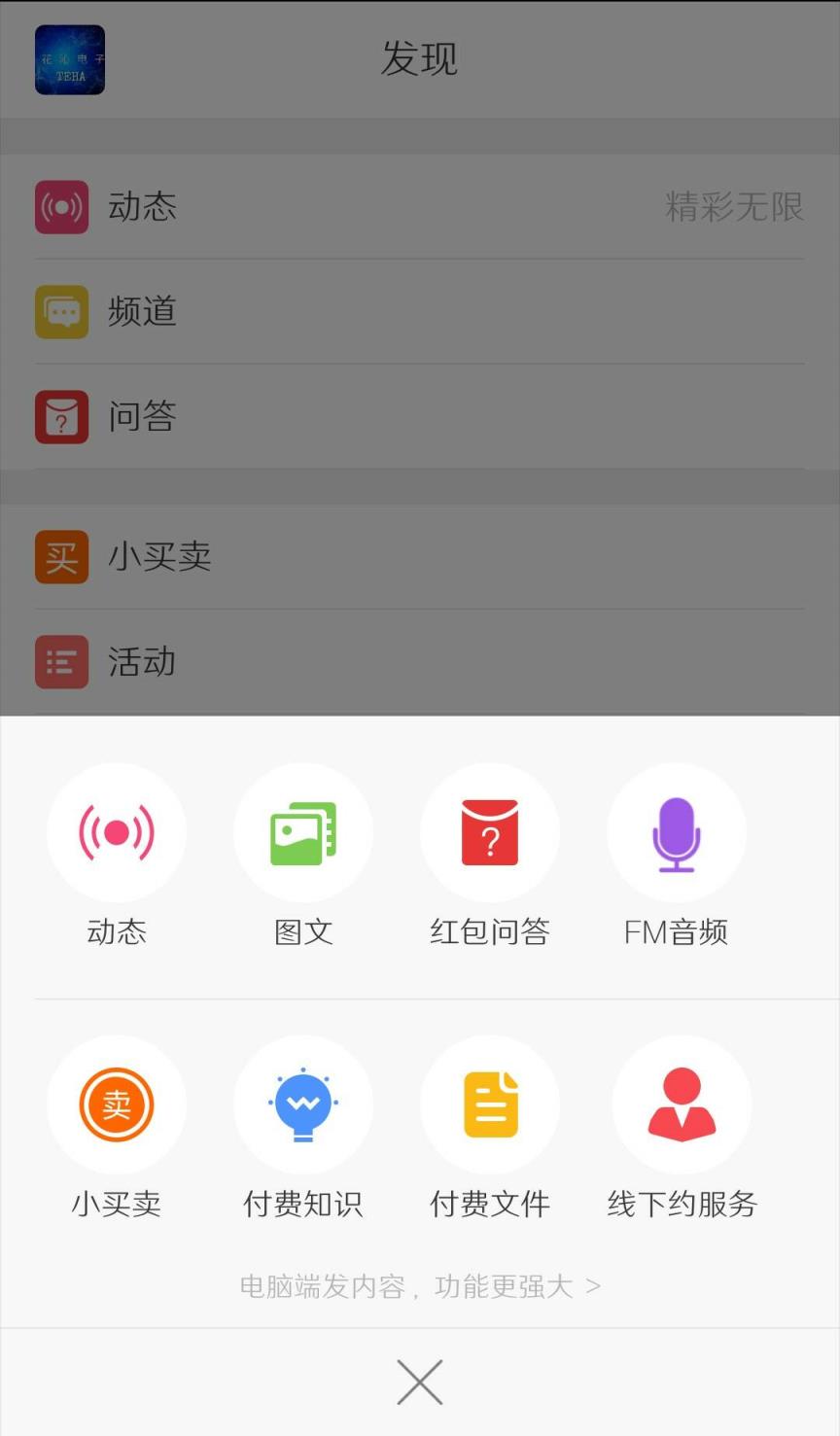Select the FM音频 microphone icon
The image size is (840, 1436).
click(x=677, y=832)
